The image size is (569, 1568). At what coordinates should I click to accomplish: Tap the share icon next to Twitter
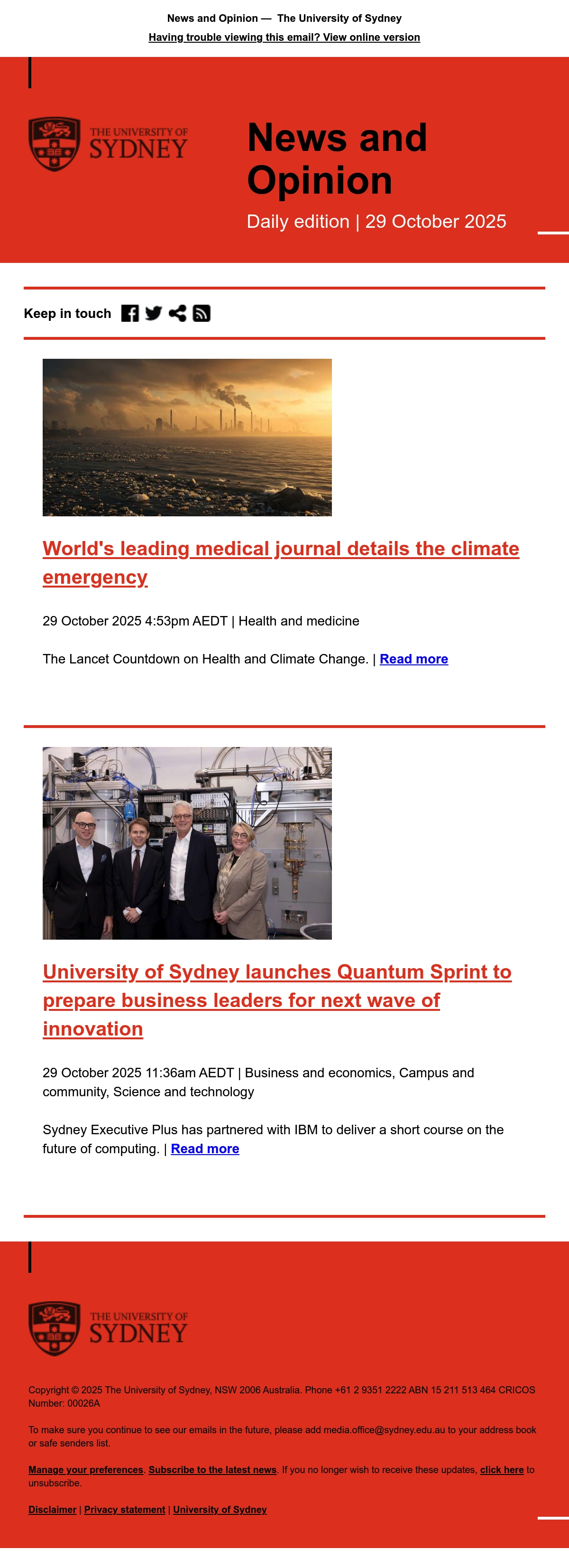coord(177,314)
